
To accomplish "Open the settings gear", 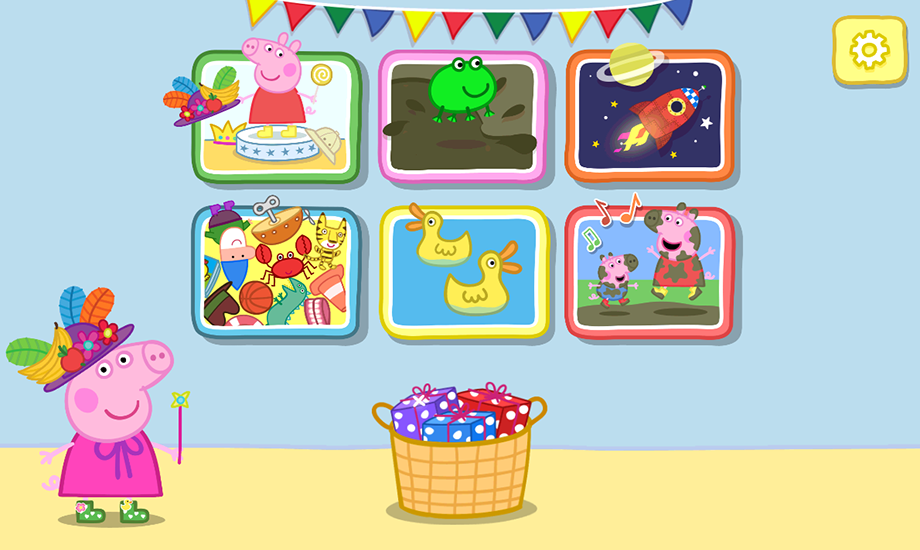I will 868,50.
